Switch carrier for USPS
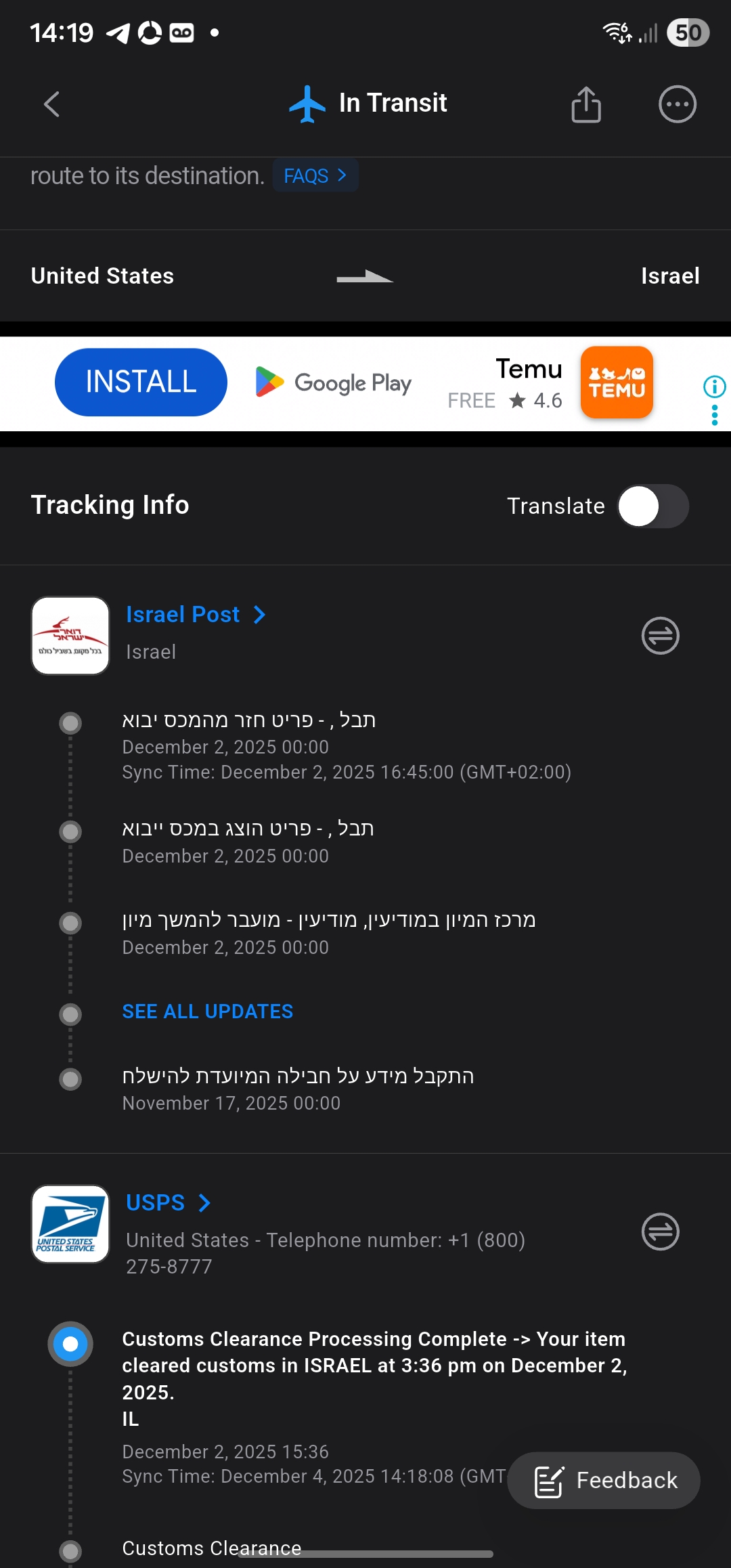 tap(660, 1232)
